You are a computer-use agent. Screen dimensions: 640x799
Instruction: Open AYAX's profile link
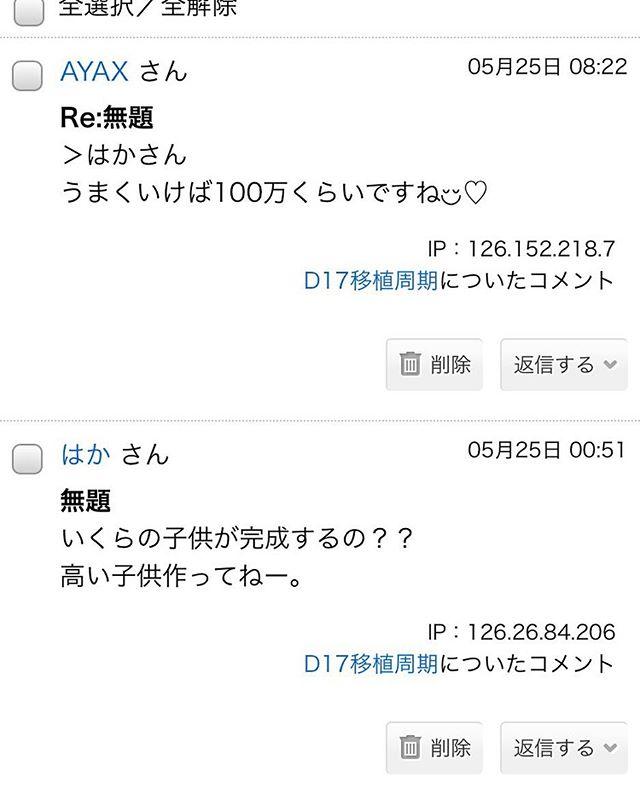(94, 72)
